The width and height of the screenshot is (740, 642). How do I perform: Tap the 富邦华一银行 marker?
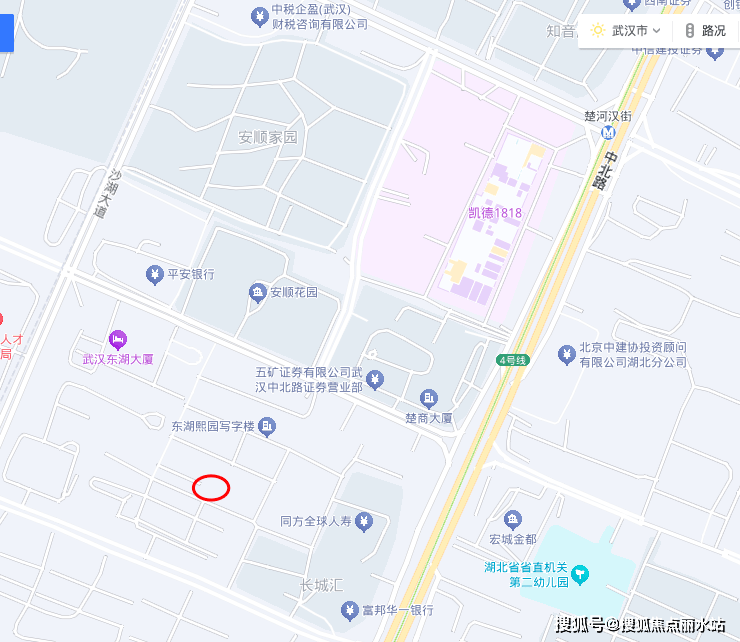[x=349, y=610]
